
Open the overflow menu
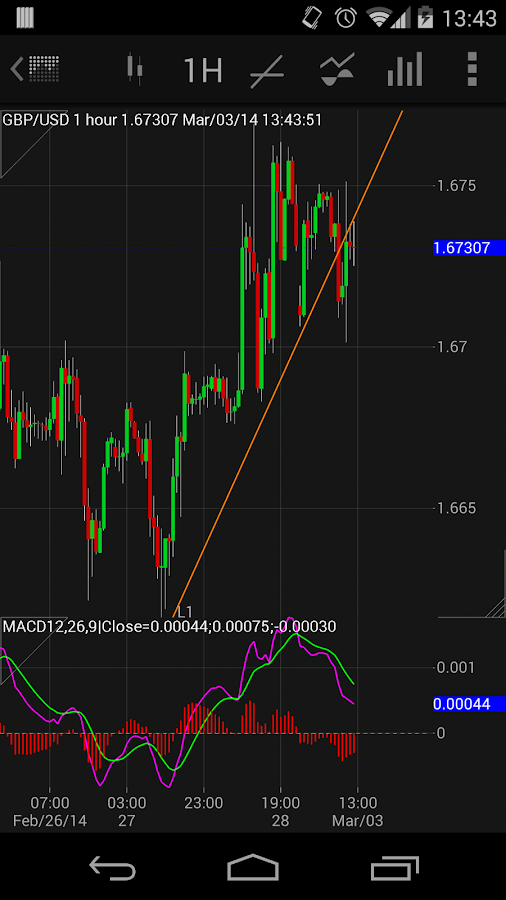(x=472, y=69)
